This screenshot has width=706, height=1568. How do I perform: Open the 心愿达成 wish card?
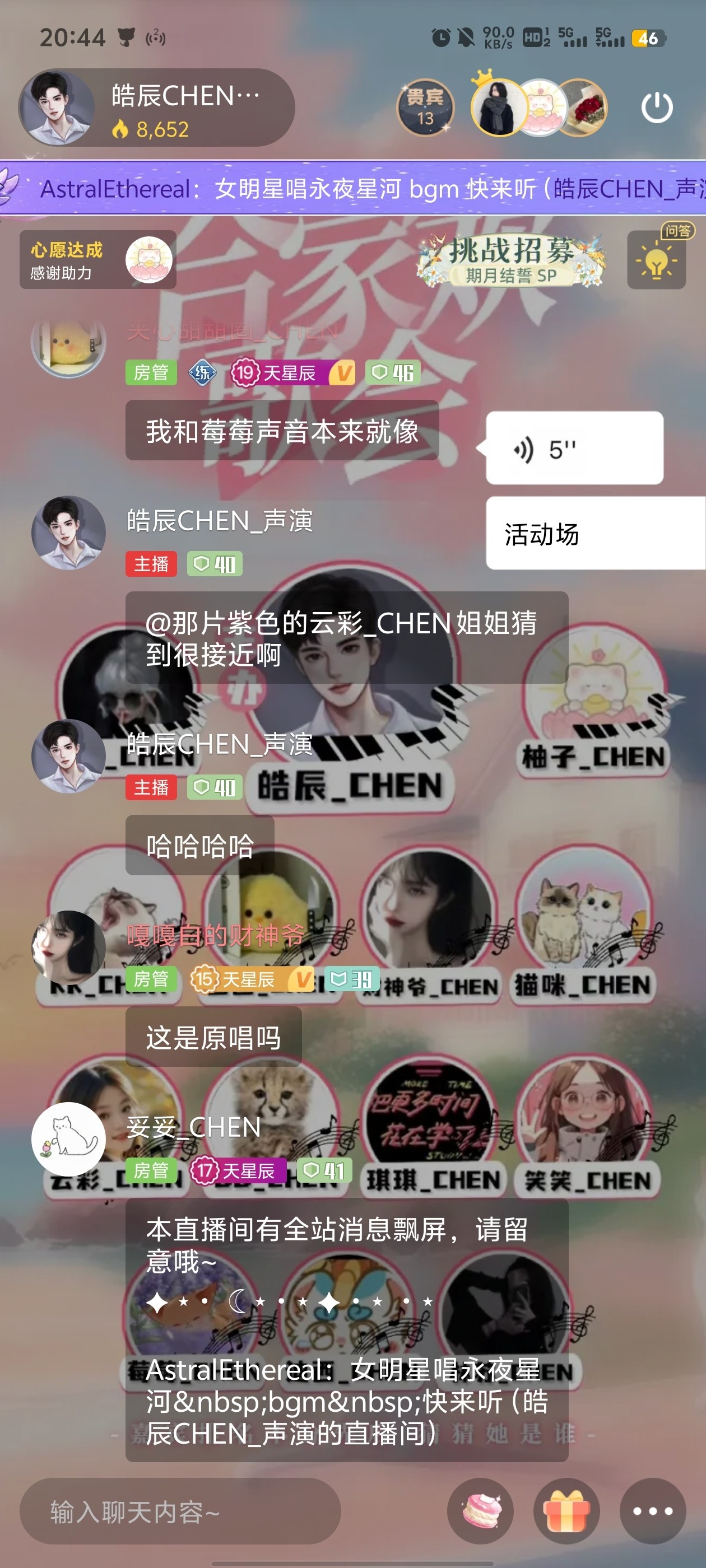point(97,260)
